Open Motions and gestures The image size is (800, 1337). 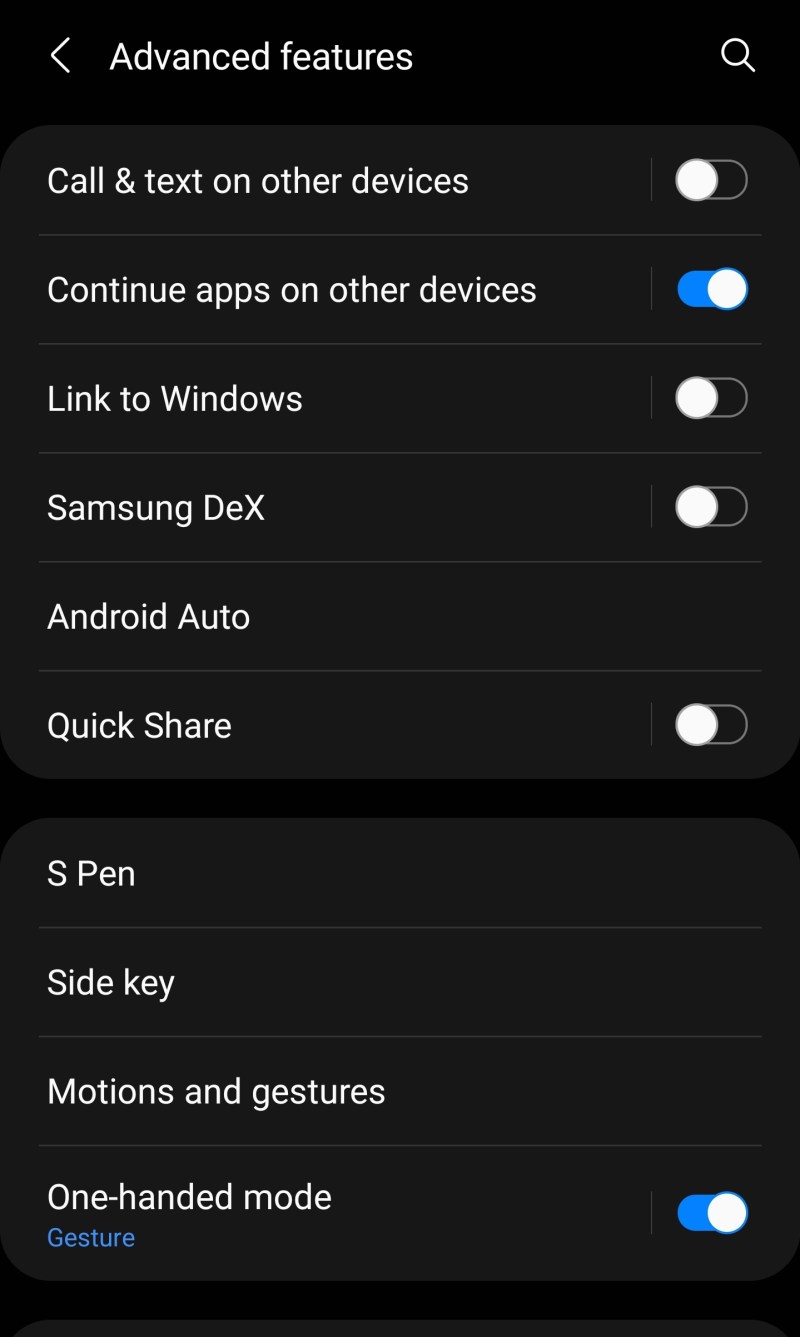tap(400, 1092)
